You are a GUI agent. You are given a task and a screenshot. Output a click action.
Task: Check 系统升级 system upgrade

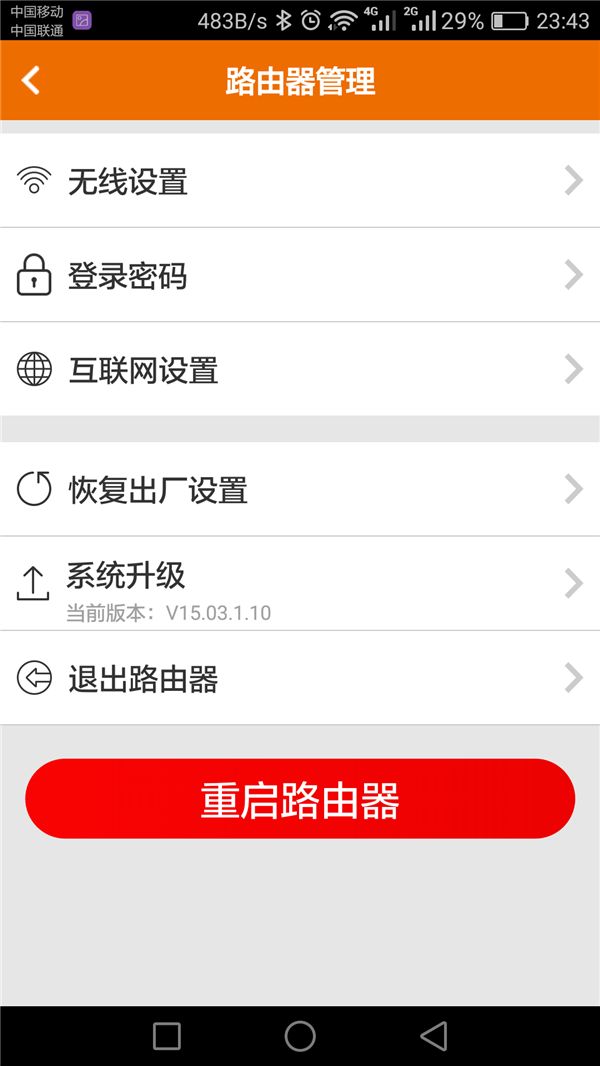300,584
